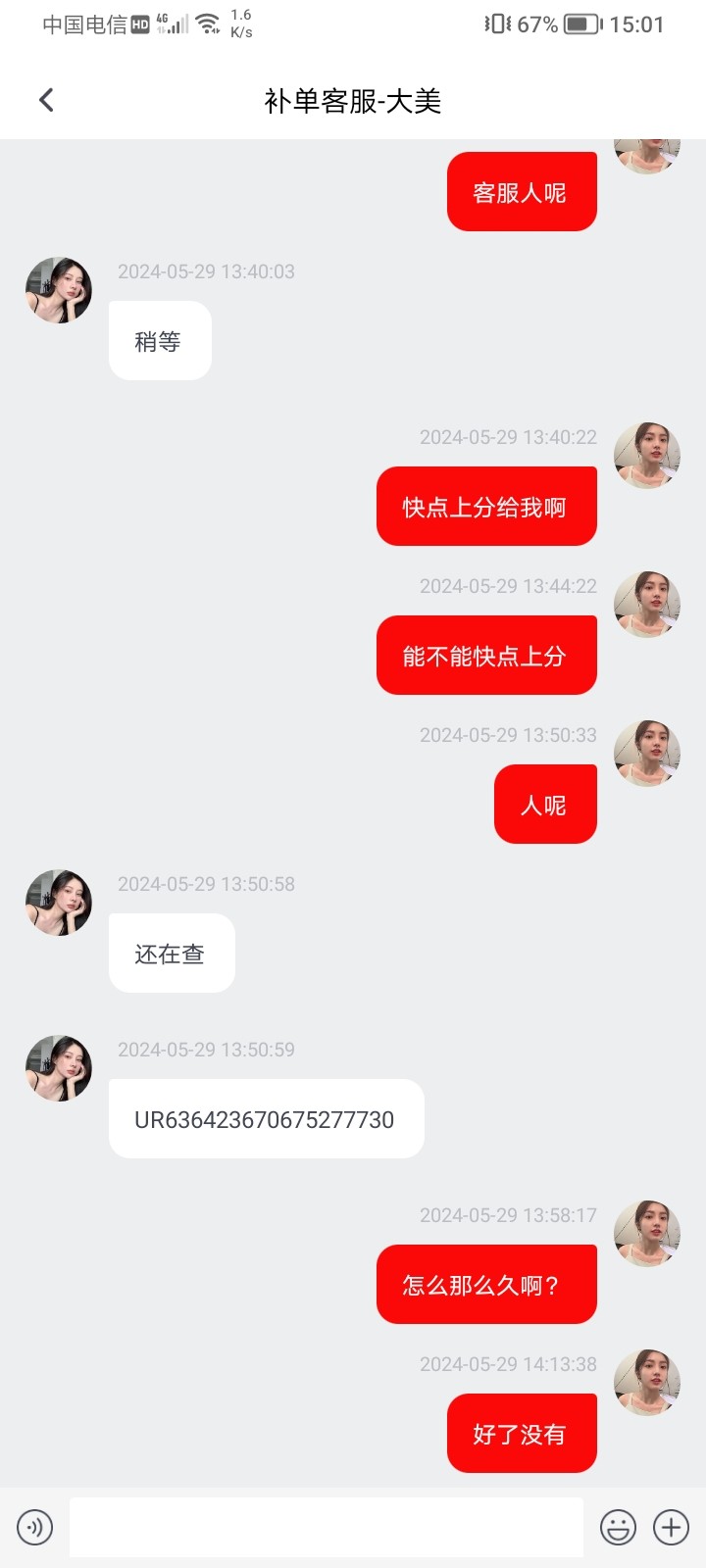This screenshot has width=706, height=1568.
Task: Tap the customer service avatar next to 稍等
Action: tap(57, 290)
